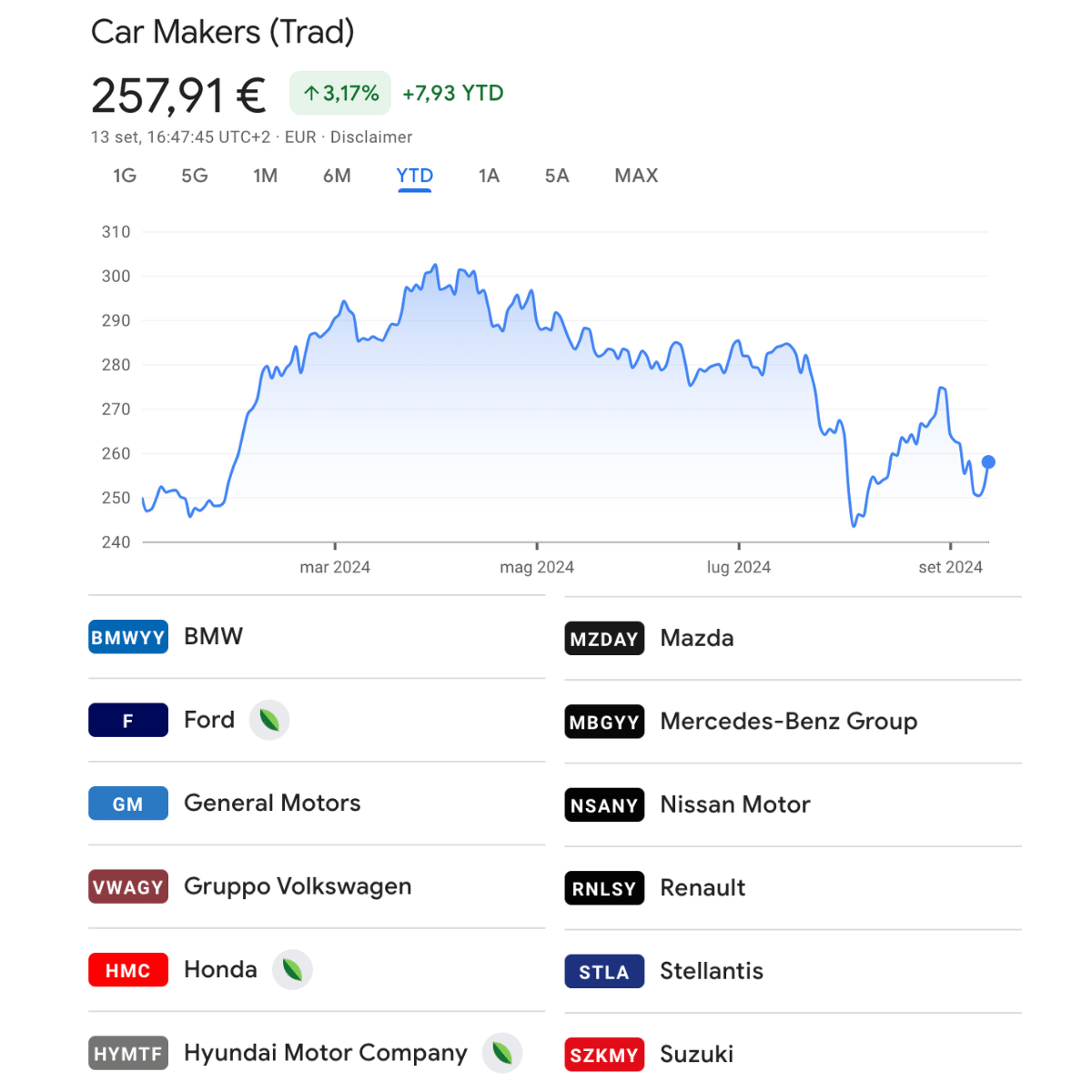Viewport: 1092px width, 1092px height.
Task: Open Stellantis stock details
Action: click(793, 972)
